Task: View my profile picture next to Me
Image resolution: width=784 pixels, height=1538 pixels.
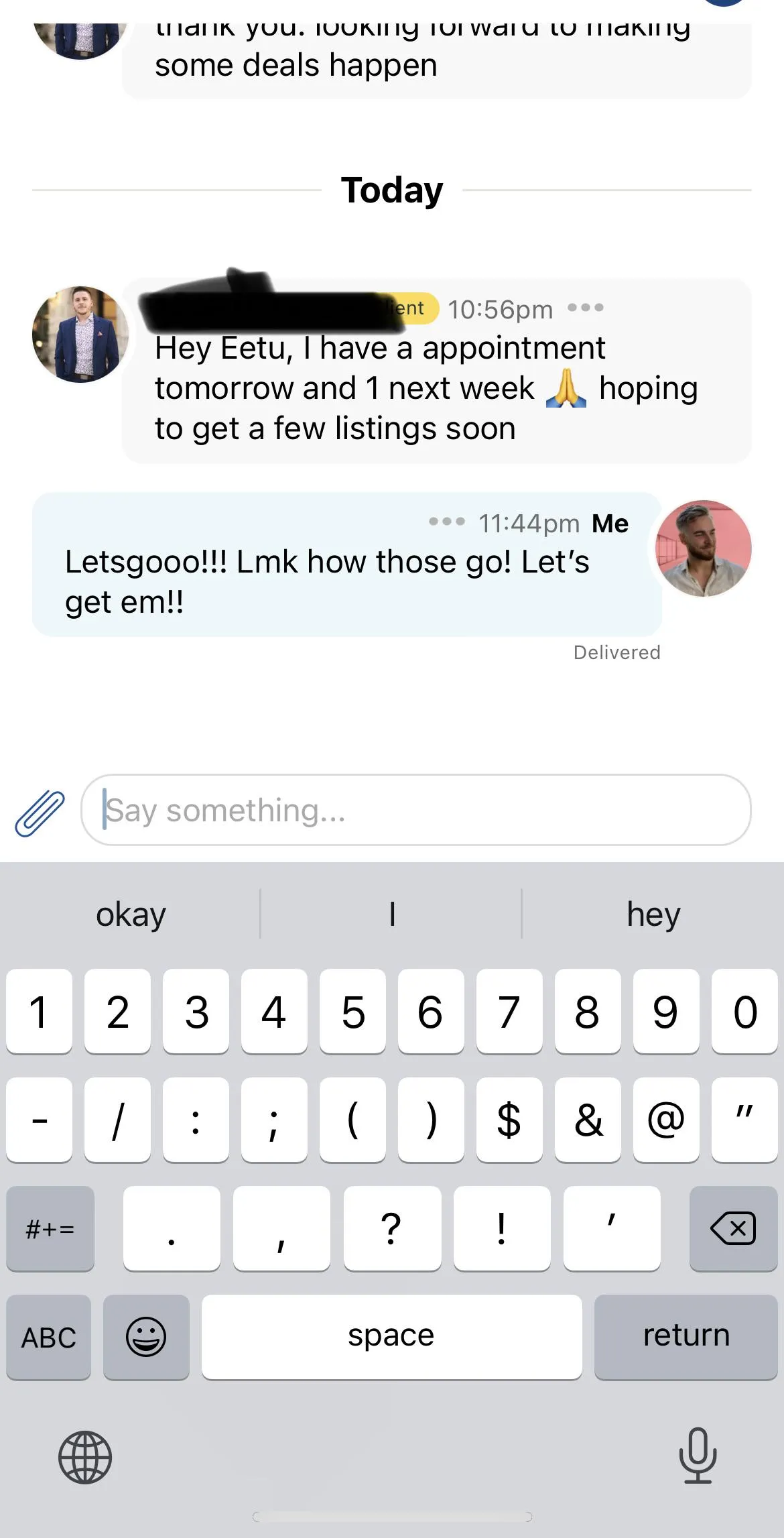Action: tap(703, 548)
